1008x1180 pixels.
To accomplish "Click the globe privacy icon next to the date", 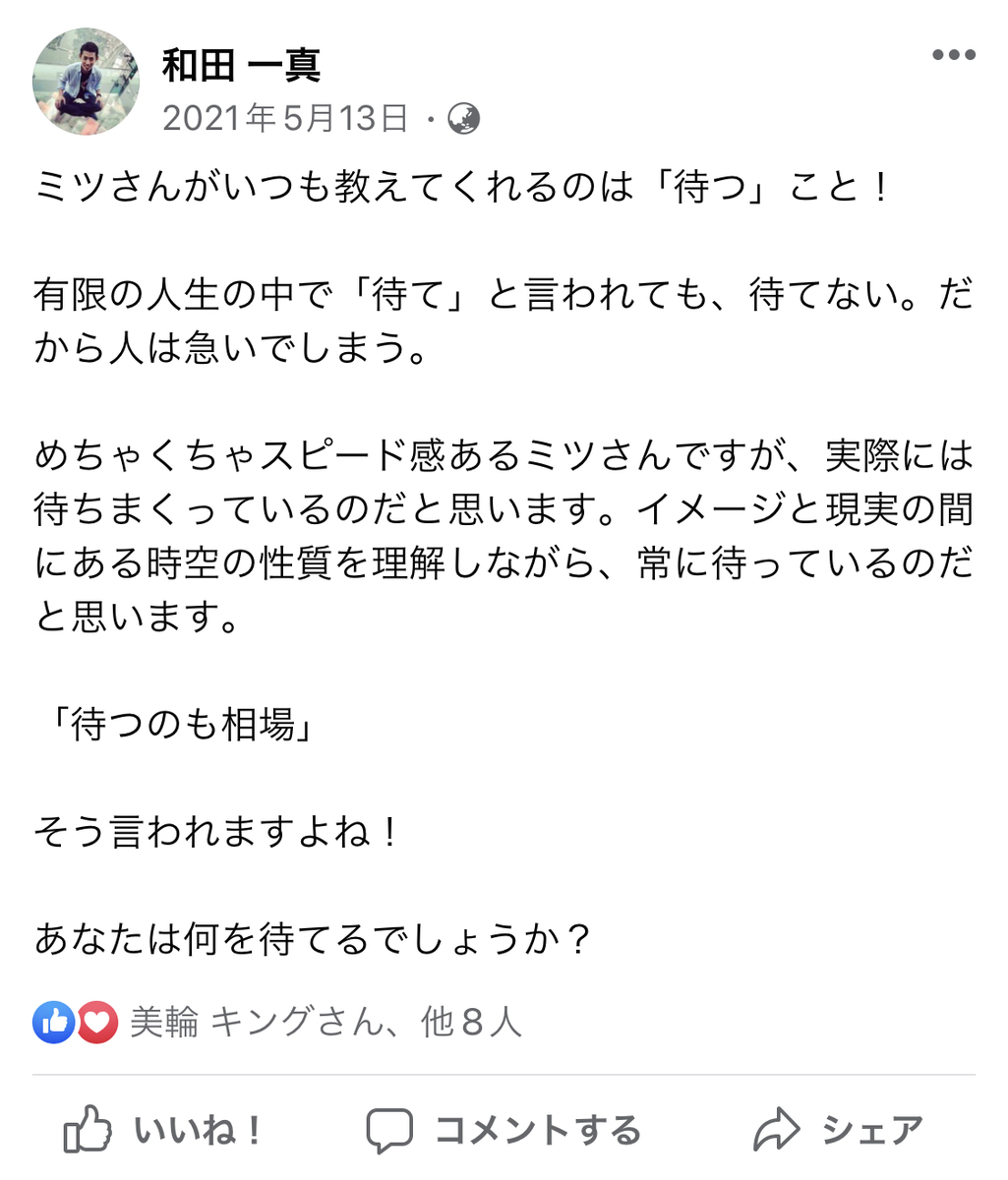I will pyautogui.click(x=462, y=120).
